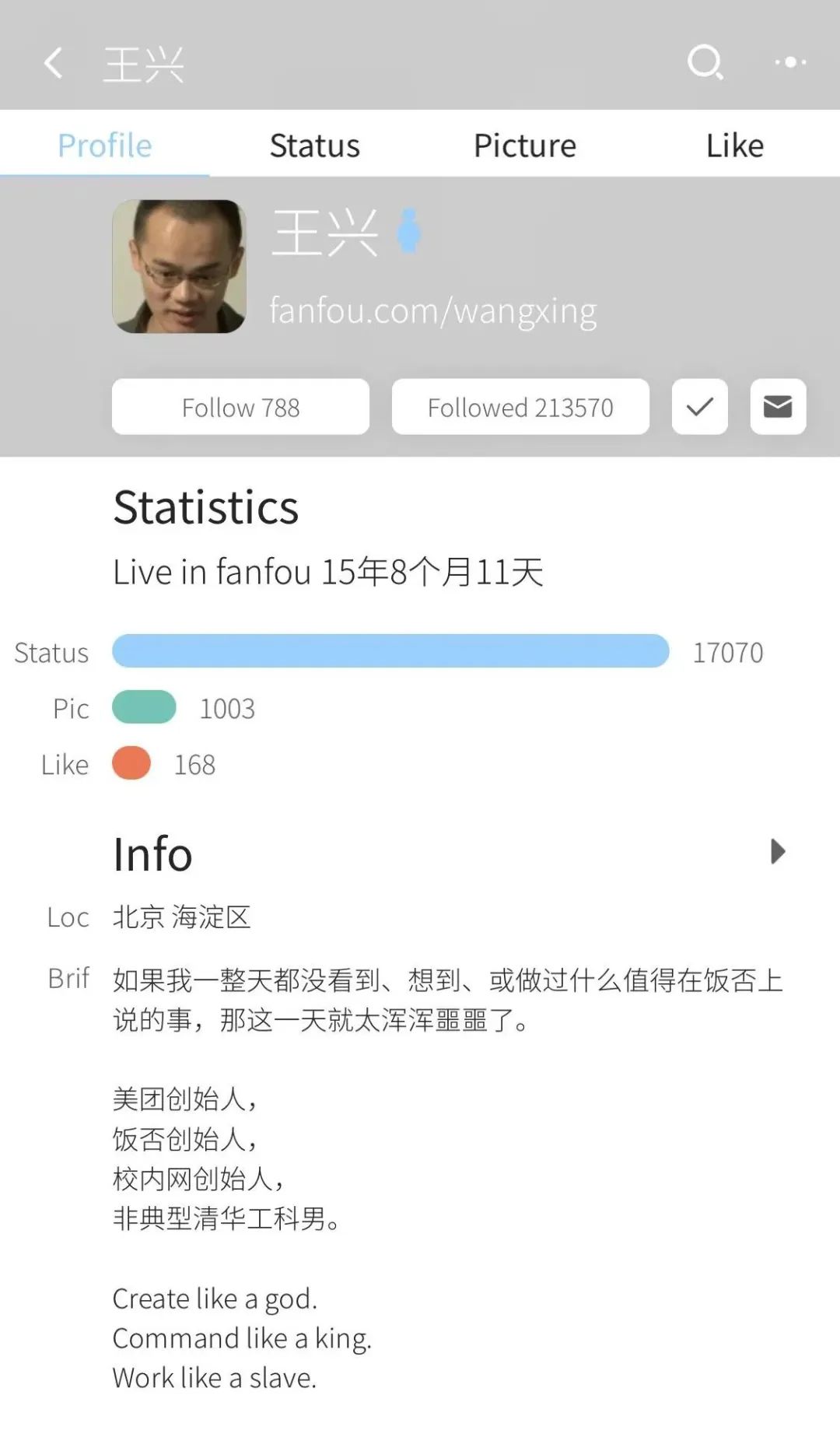Open the more options menu icon
Screen dimensions: 840x1430
tap(789, 62)
